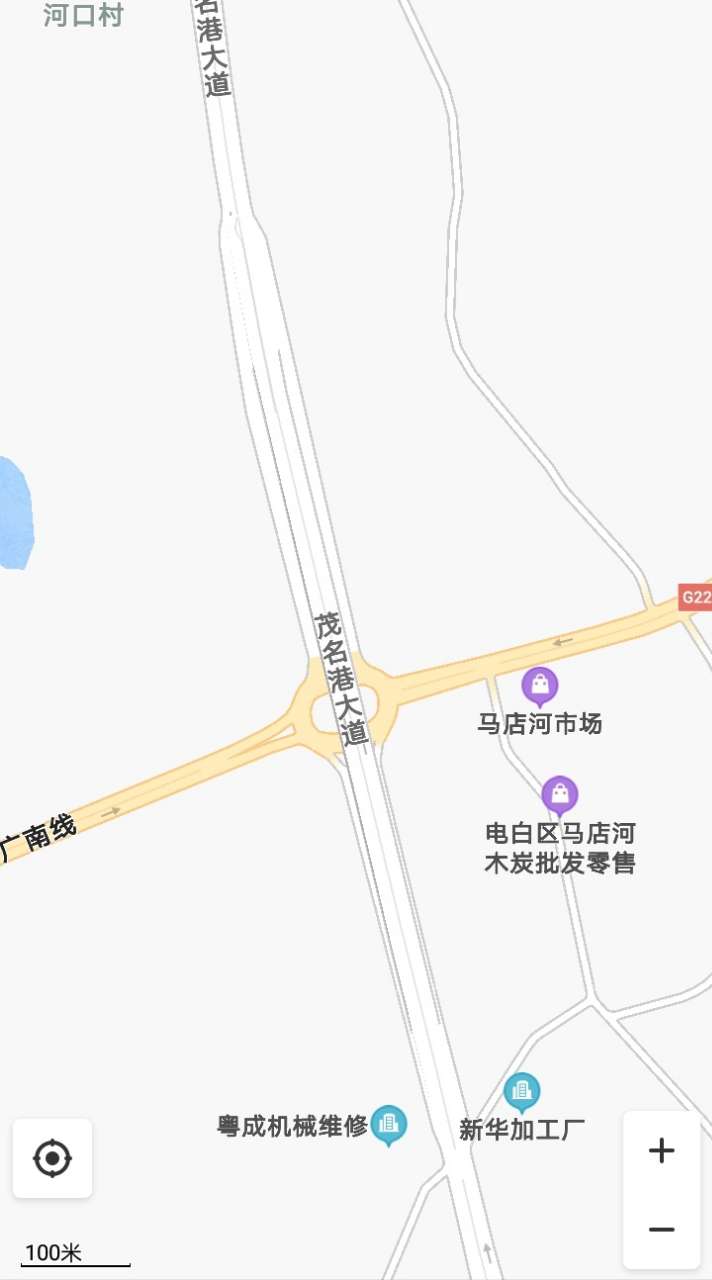The image size is (712, 1280).
Task: Open the 马店河市场 shopping marker
Action: coord(539,686)
